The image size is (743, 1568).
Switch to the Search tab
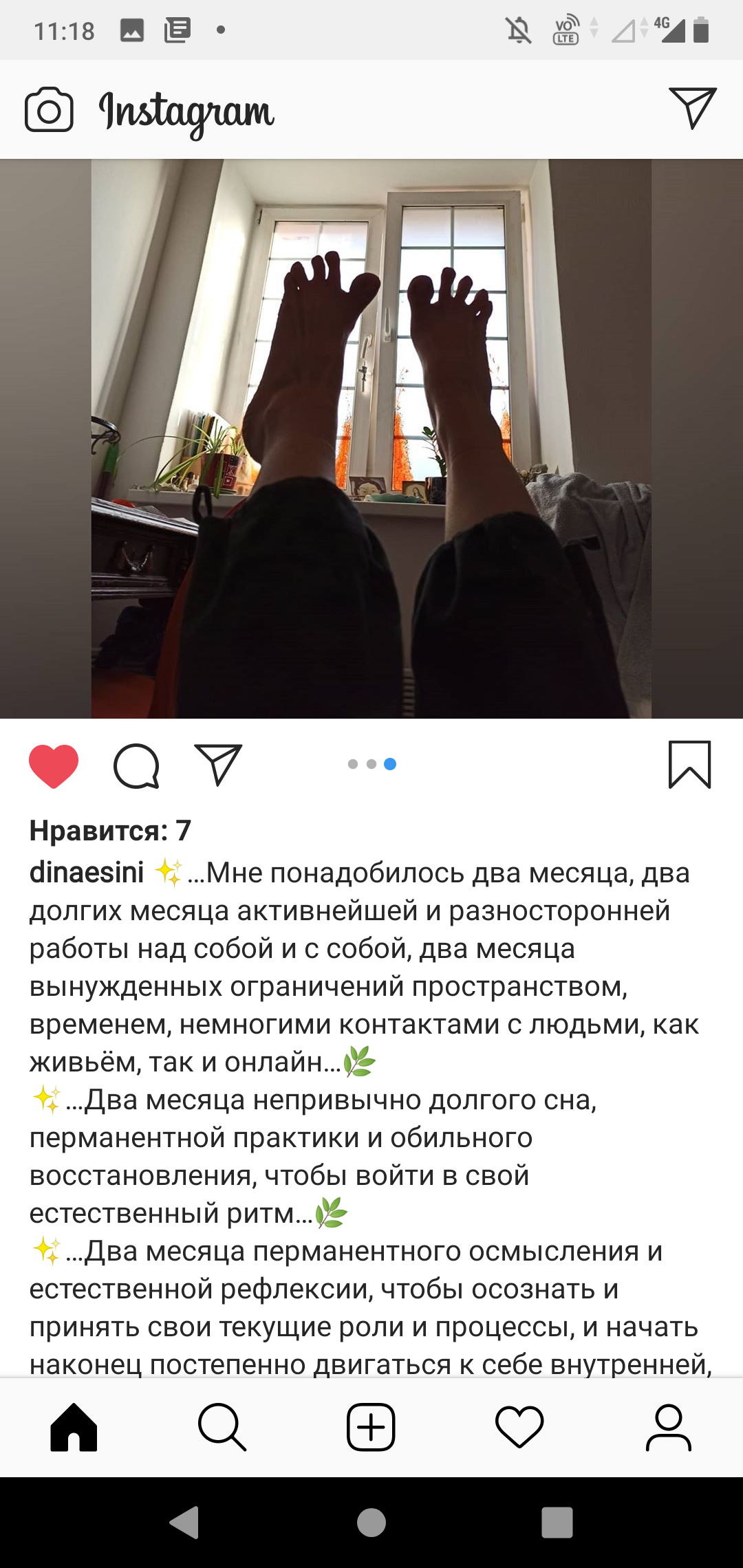pos(222,1428)
